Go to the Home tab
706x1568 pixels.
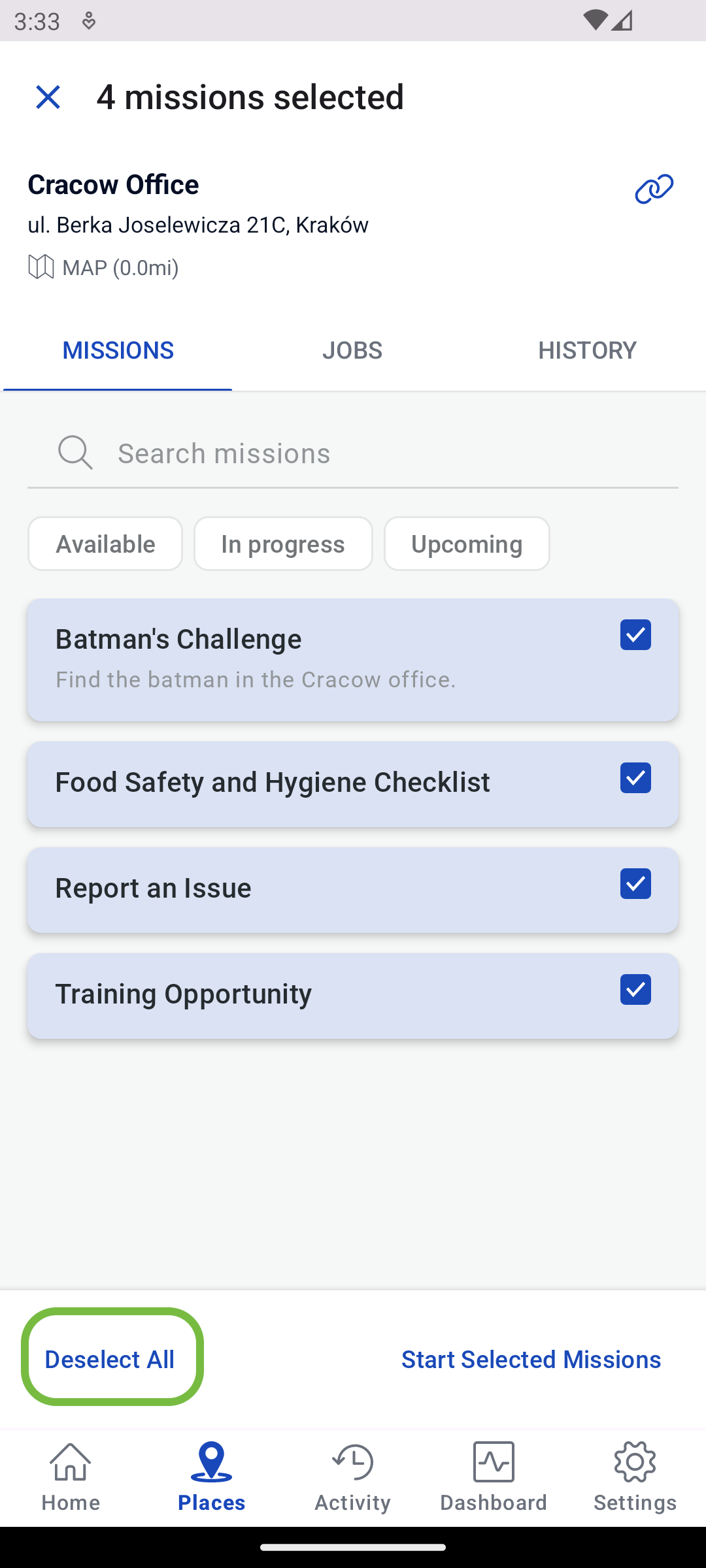pyautogui.click(x=71, y=1477)
